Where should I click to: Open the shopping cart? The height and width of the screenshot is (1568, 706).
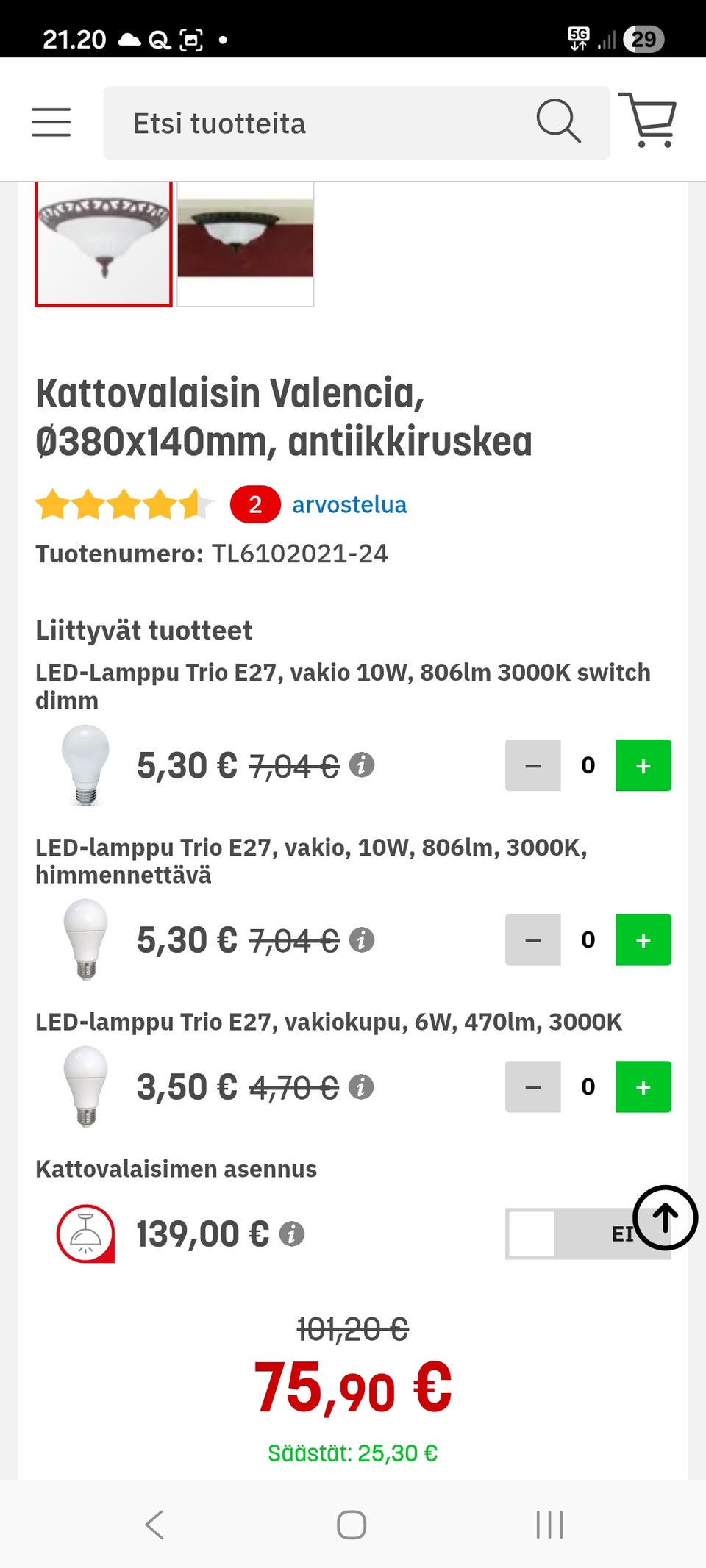(x=648, y=121)
